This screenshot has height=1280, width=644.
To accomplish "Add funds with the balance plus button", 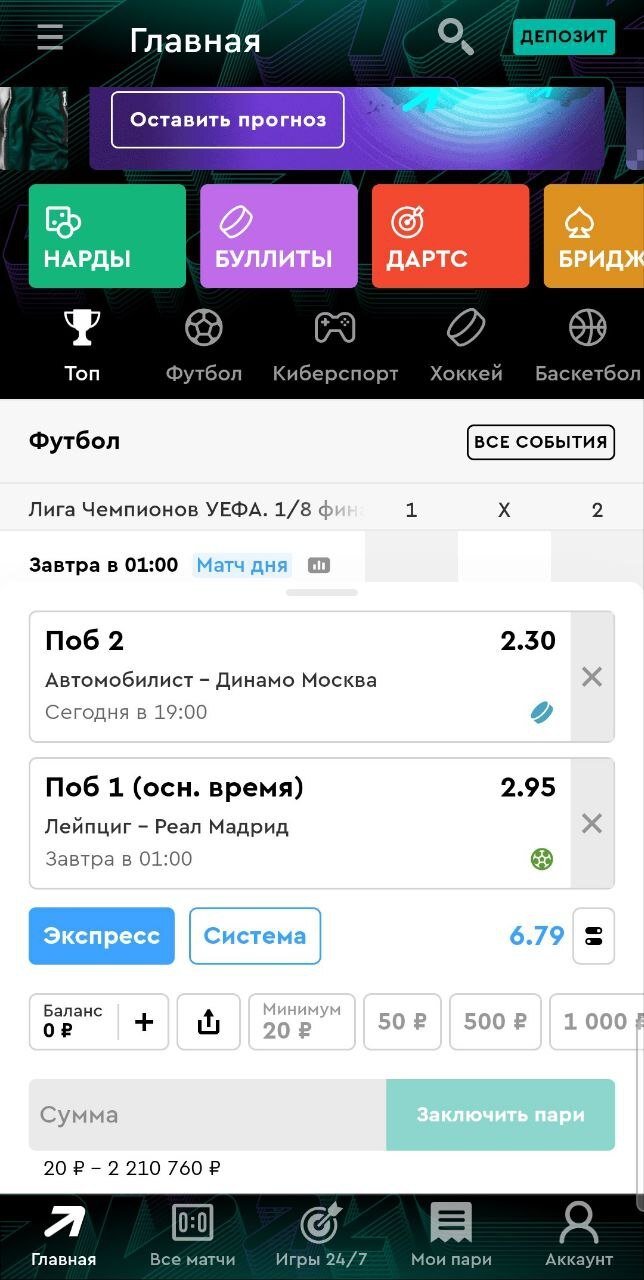I will (144, 1021).
